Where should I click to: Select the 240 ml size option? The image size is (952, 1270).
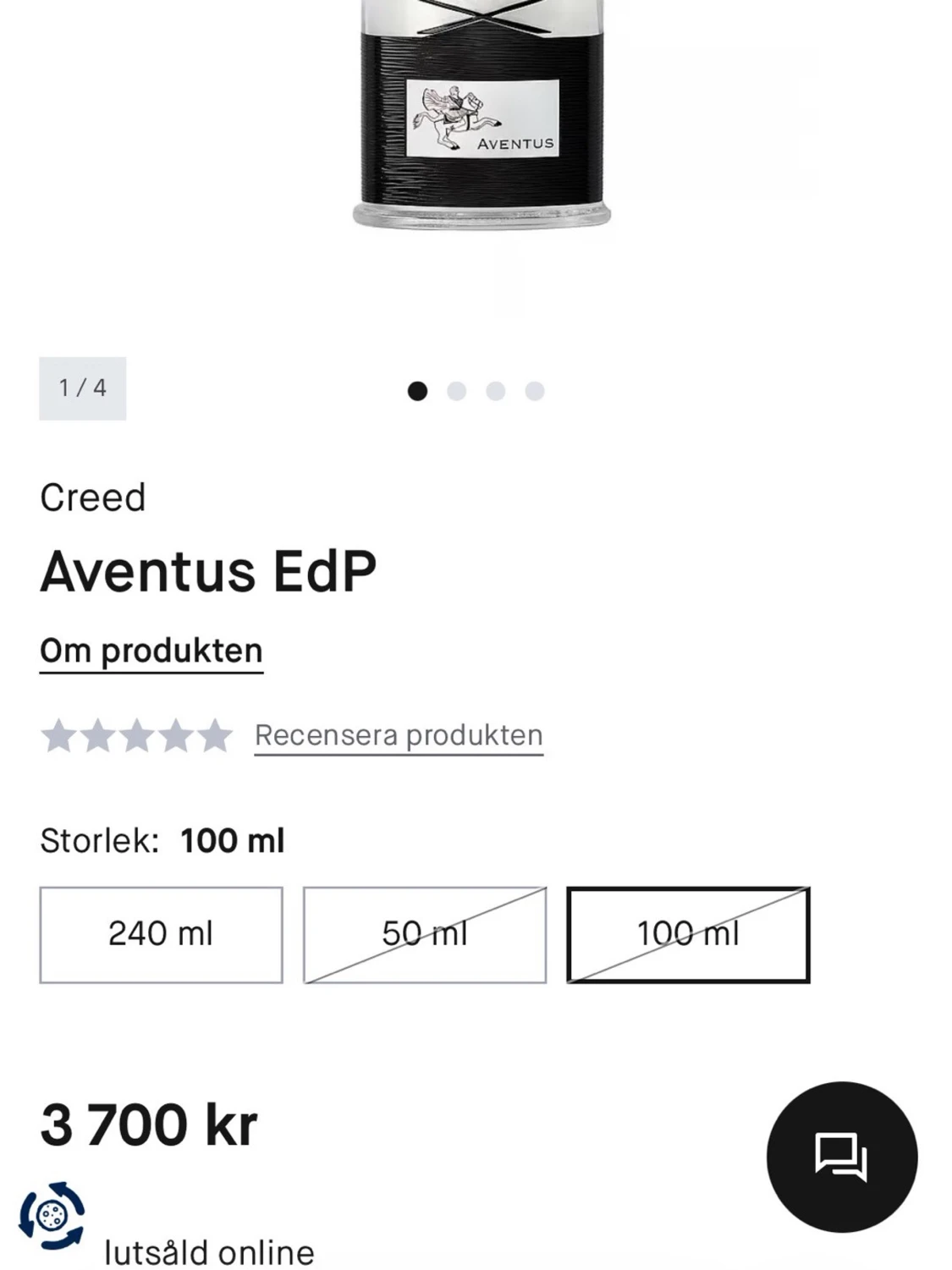coord(161,933)
